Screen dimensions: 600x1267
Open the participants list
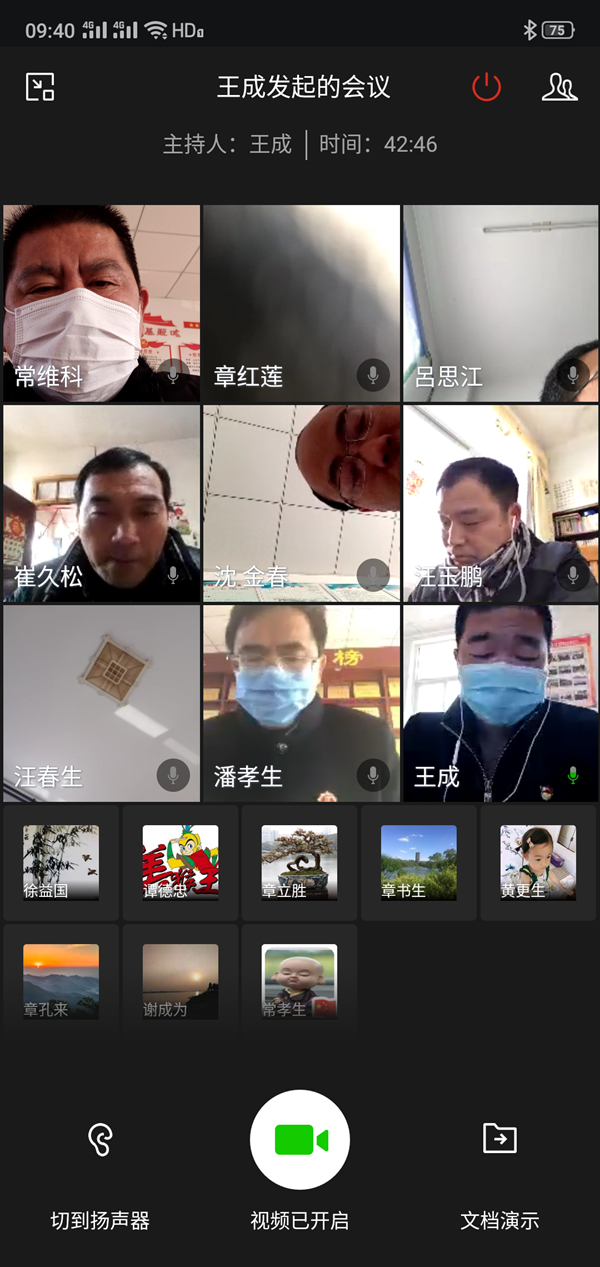559,87
